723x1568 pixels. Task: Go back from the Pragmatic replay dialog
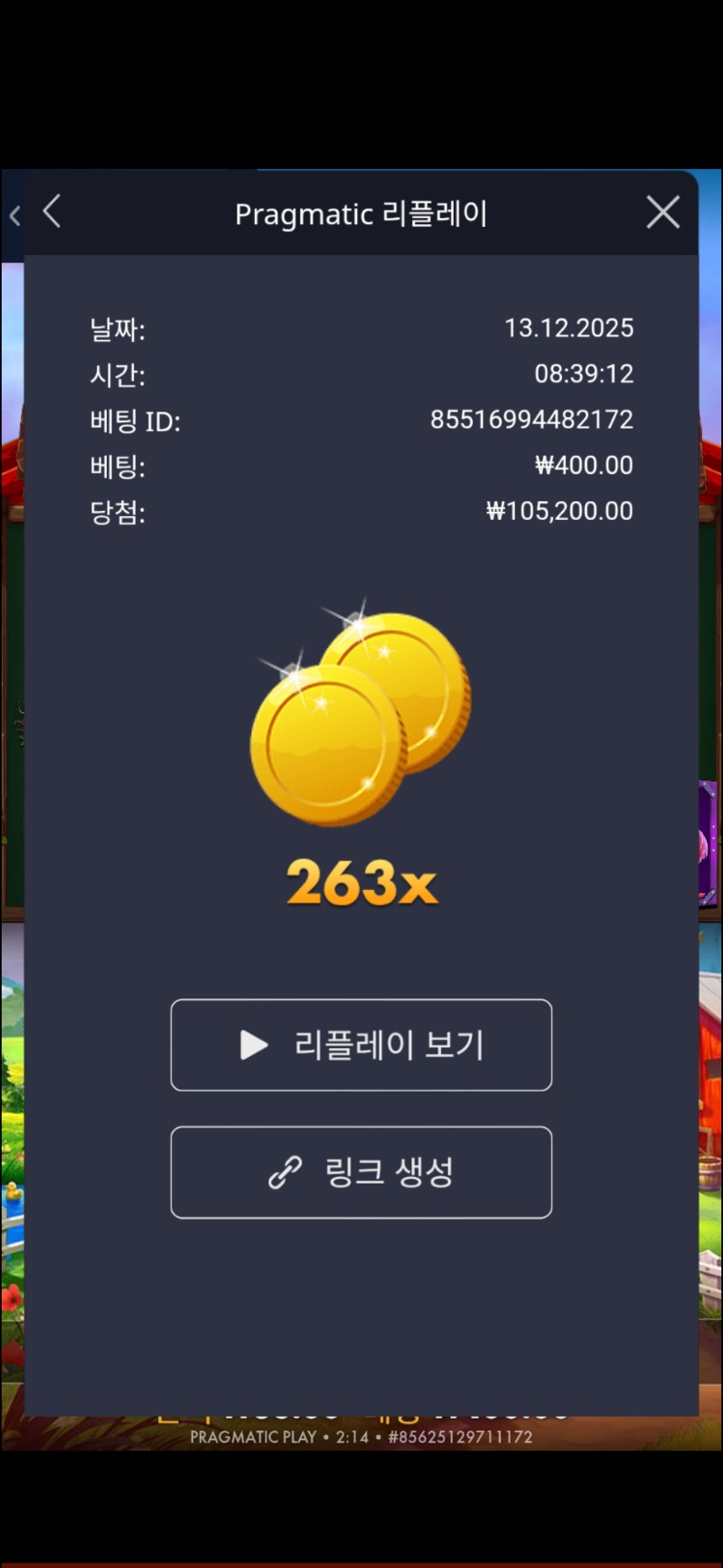[52, 213]
